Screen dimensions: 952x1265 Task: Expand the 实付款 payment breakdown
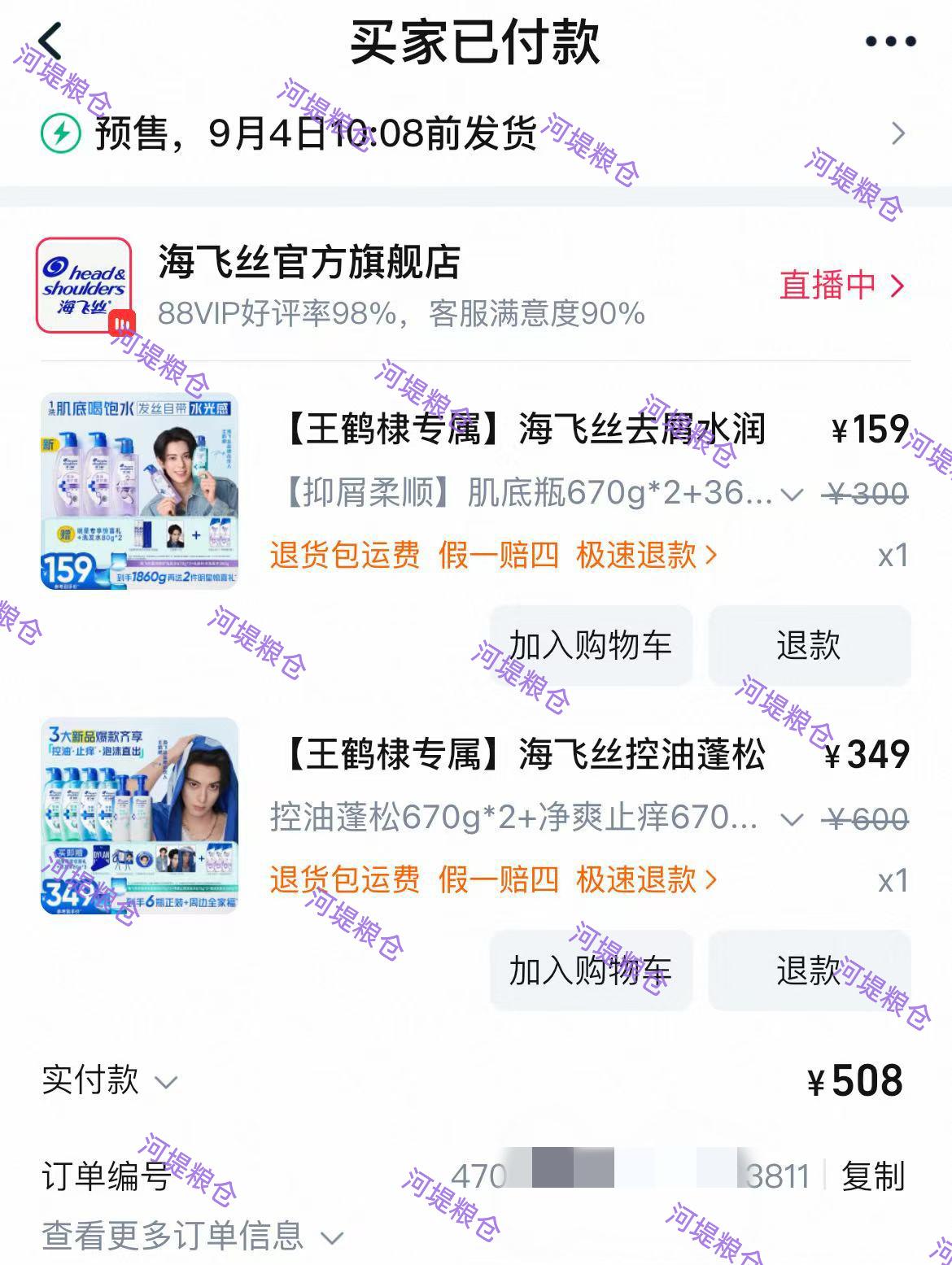point(110,1081)
